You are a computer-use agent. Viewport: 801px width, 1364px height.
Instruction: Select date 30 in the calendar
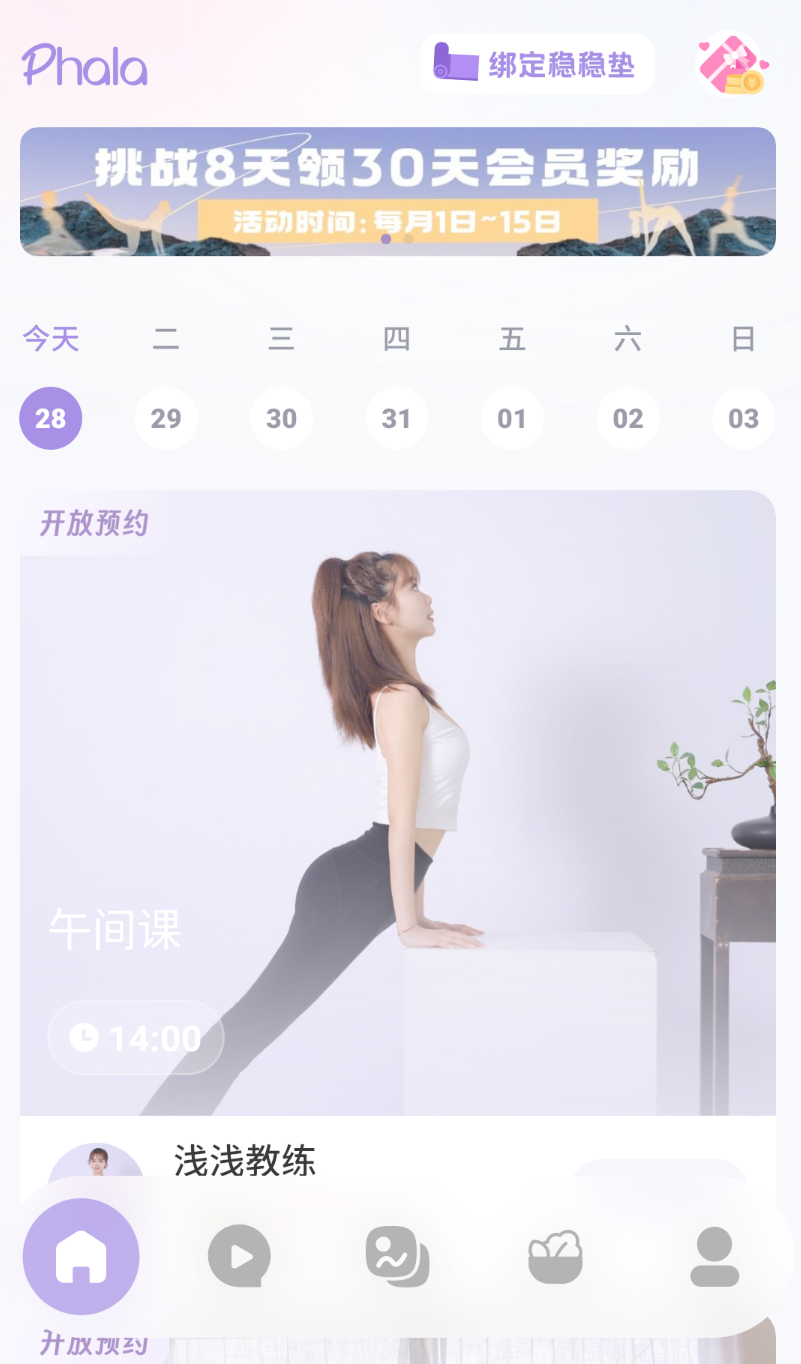point(281,418)
